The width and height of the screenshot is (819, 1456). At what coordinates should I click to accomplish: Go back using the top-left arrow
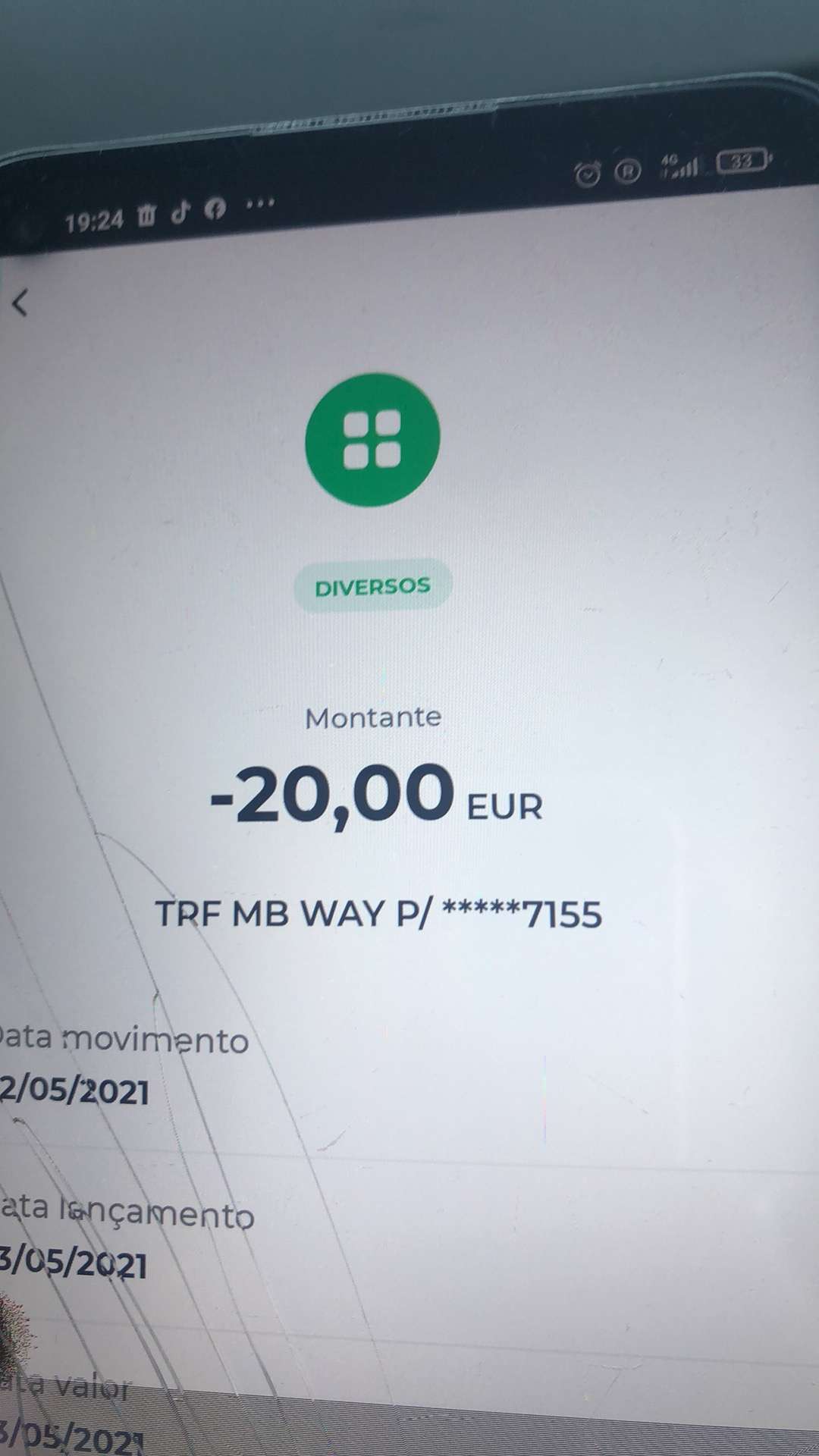click(x=20, y=303)
